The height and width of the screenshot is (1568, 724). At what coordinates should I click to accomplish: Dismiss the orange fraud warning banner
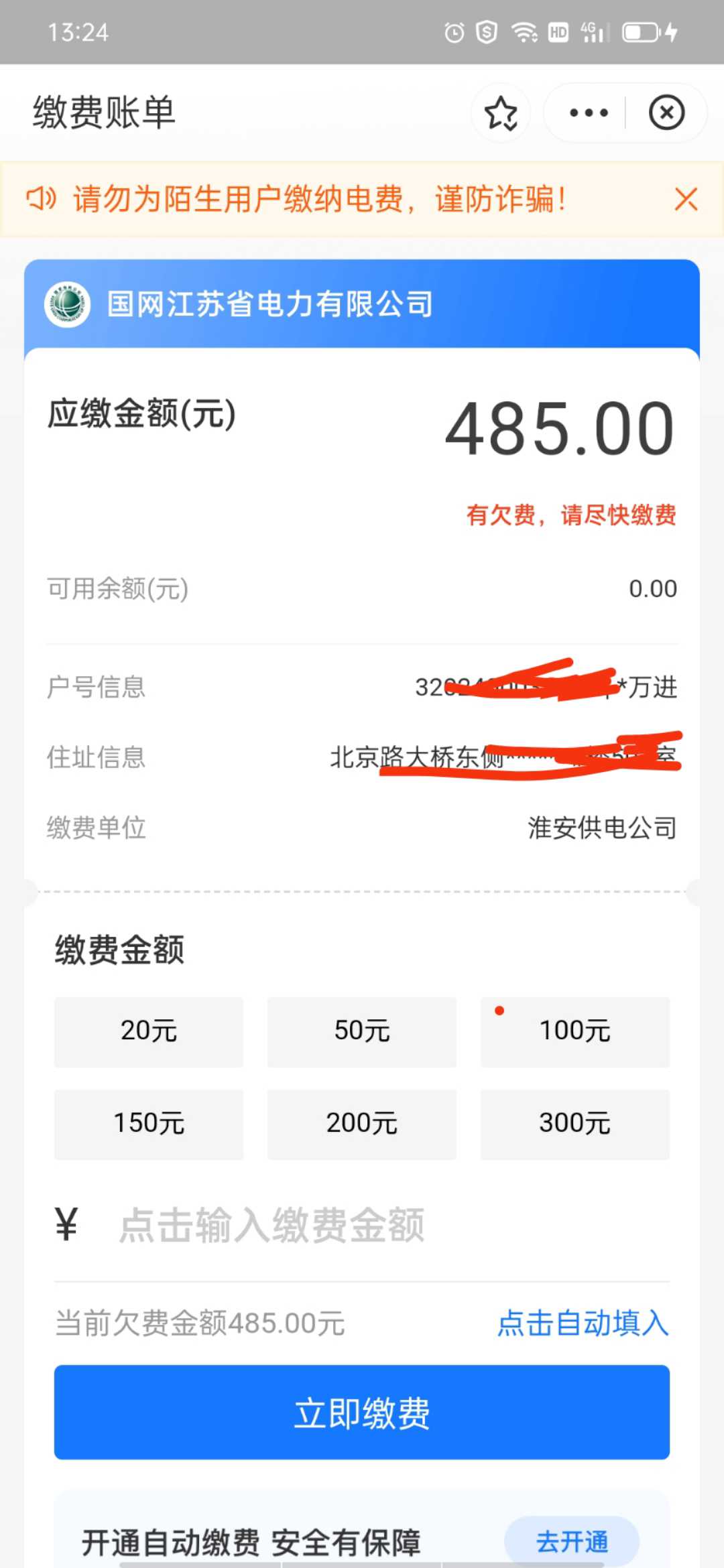pyautogui.click(x=686, y=200)
